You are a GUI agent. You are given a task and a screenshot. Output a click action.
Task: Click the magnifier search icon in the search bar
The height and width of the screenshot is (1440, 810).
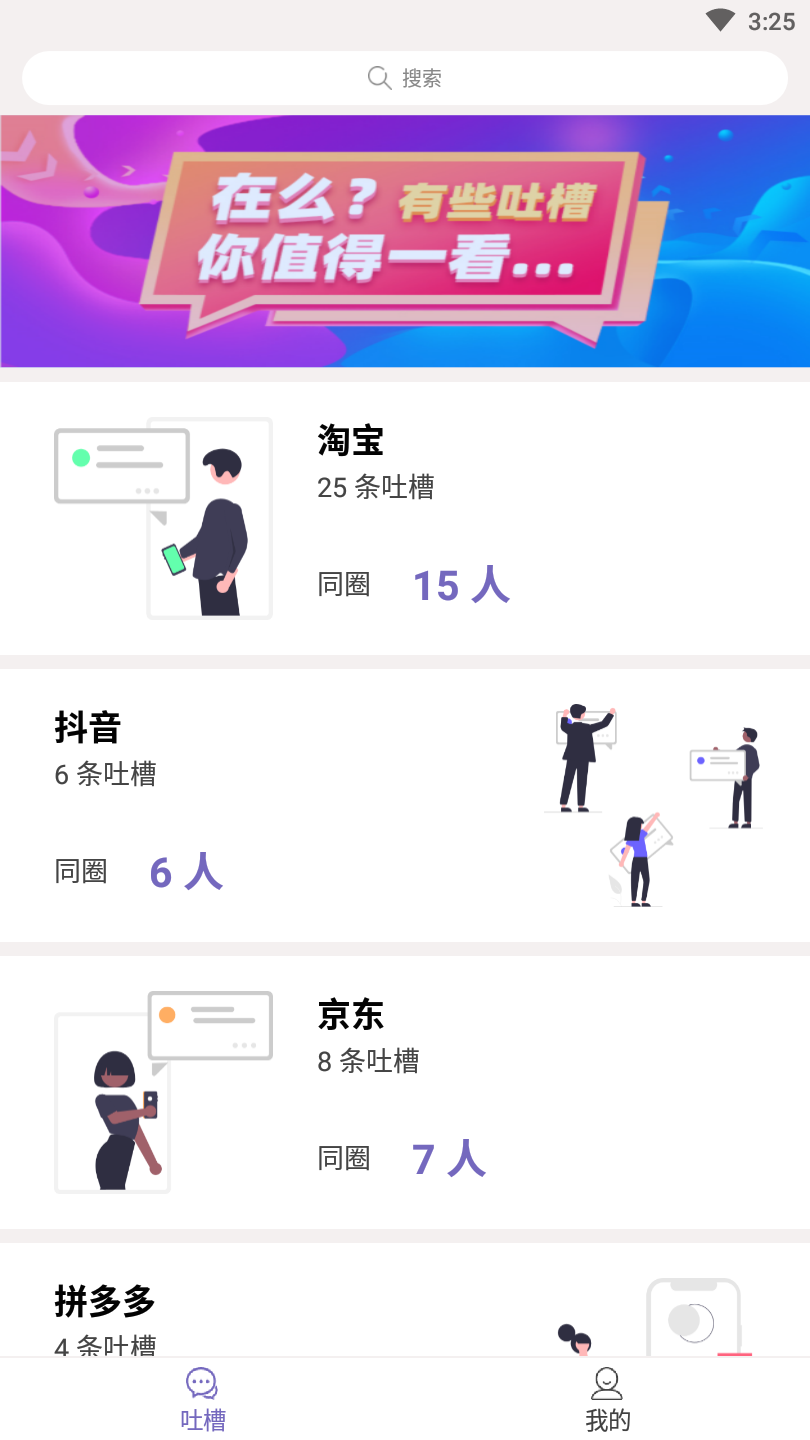coord(378,77)
